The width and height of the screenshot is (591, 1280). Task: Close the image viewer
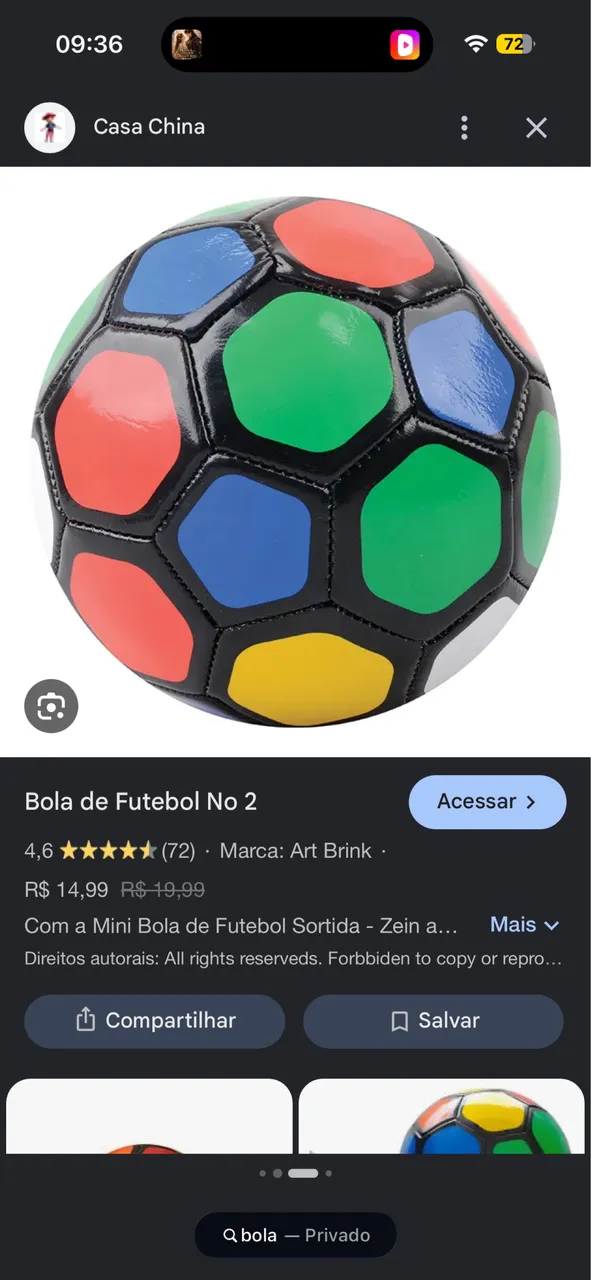click(x=536, y=127)
